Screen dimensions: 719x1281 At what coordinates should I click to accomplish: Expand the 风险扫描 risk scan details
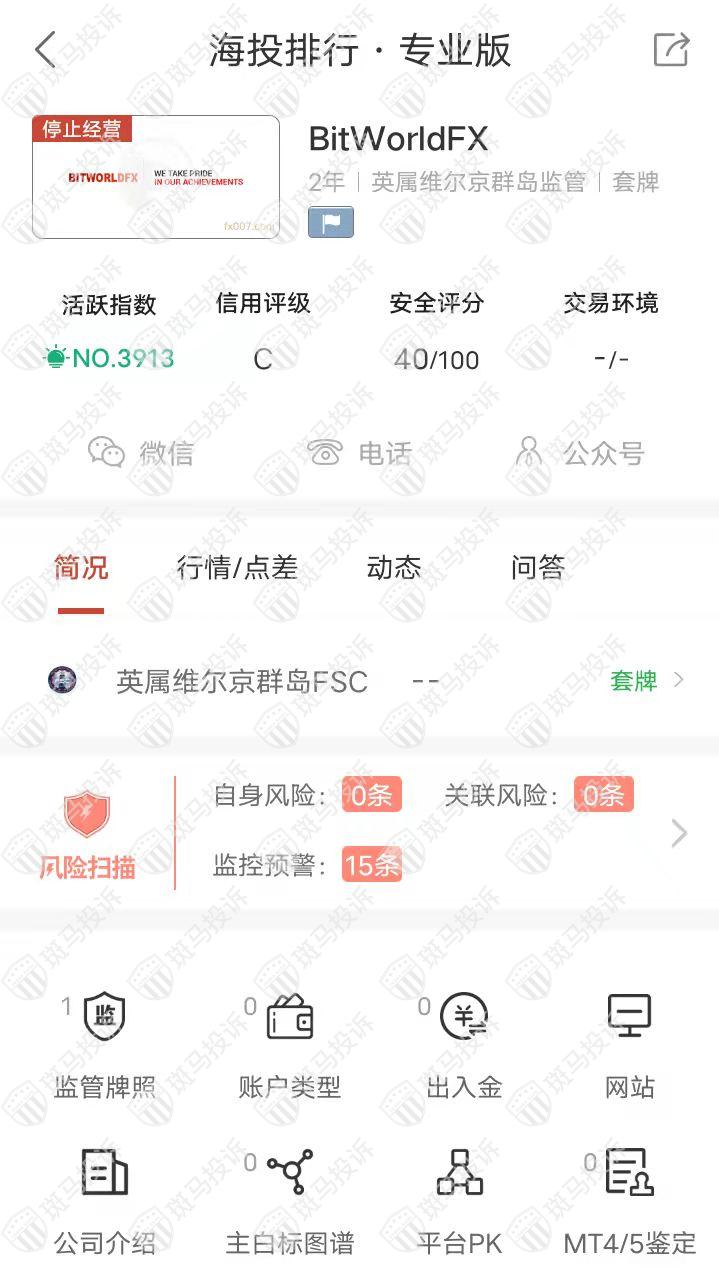tap(679, 832)
